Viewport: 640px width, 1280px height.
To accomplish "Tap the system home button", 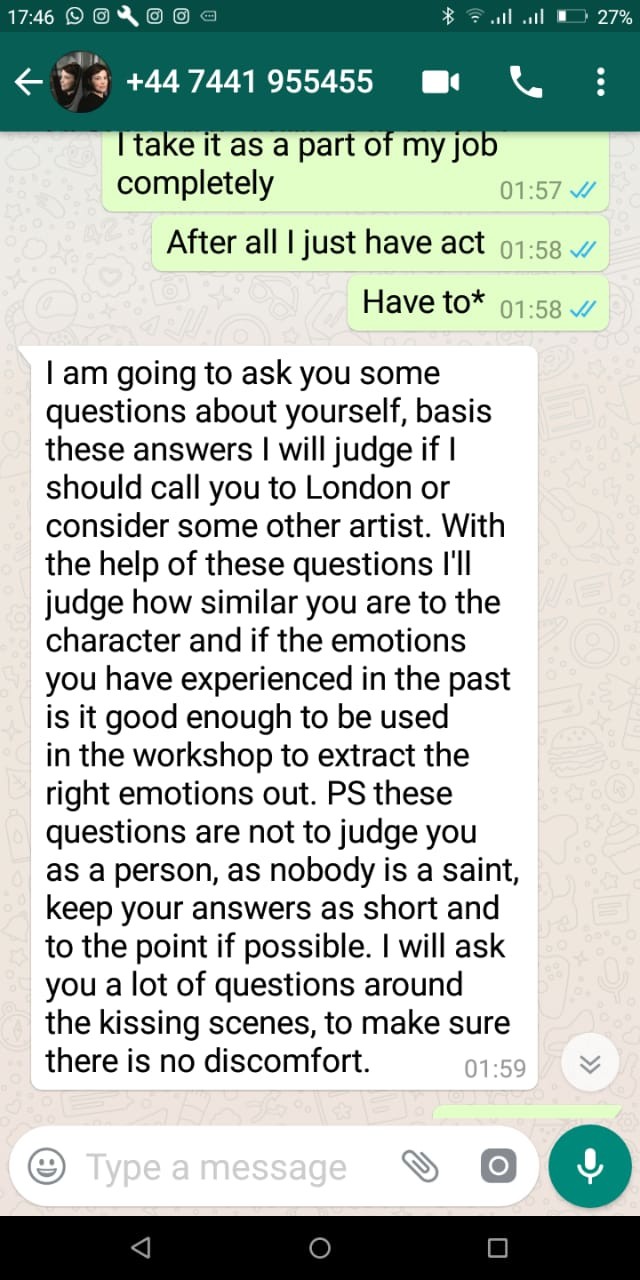I will 320,1247.
